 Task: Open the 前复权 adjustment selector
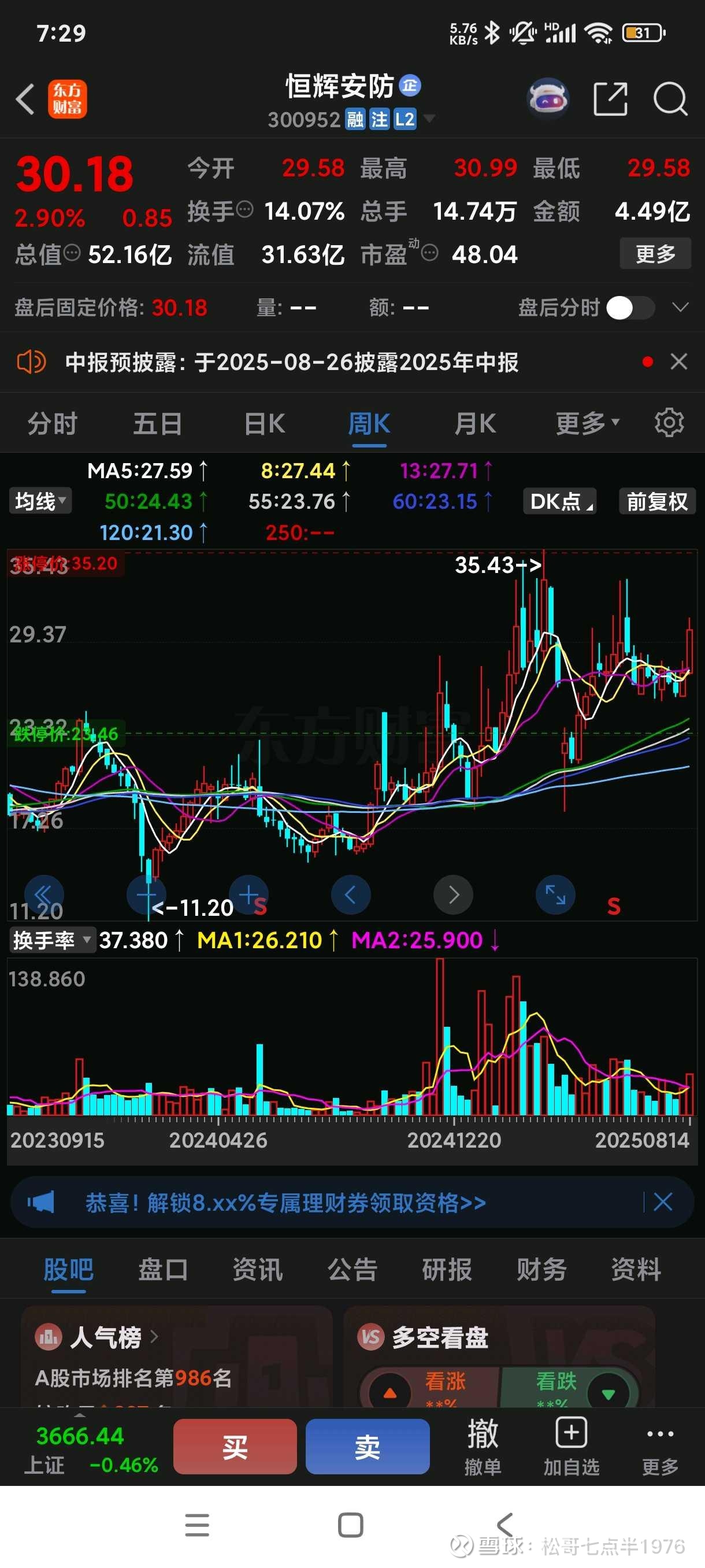[x=657, y=502]
